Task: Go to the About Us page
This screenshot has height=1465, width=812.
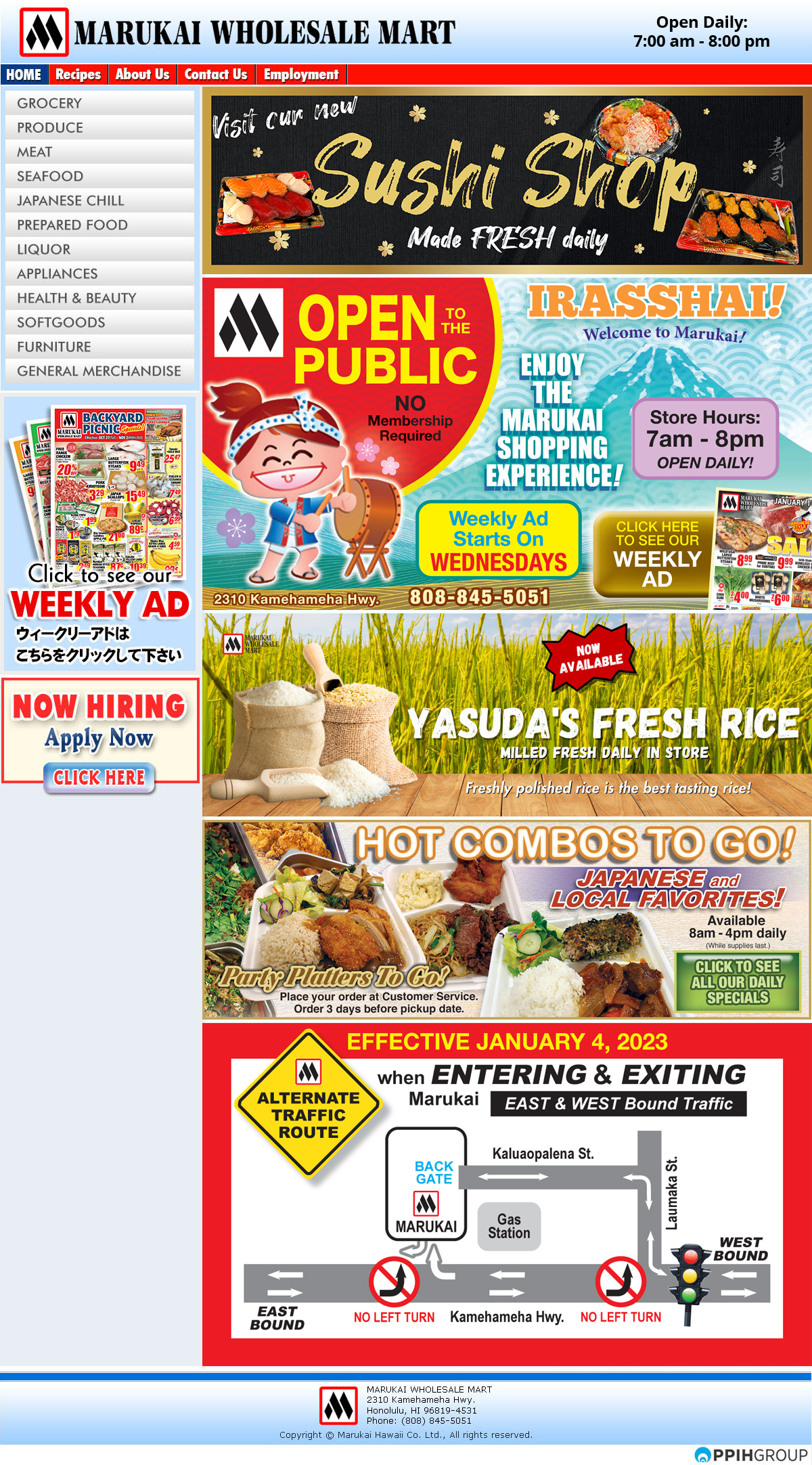Action: (142, 74)
